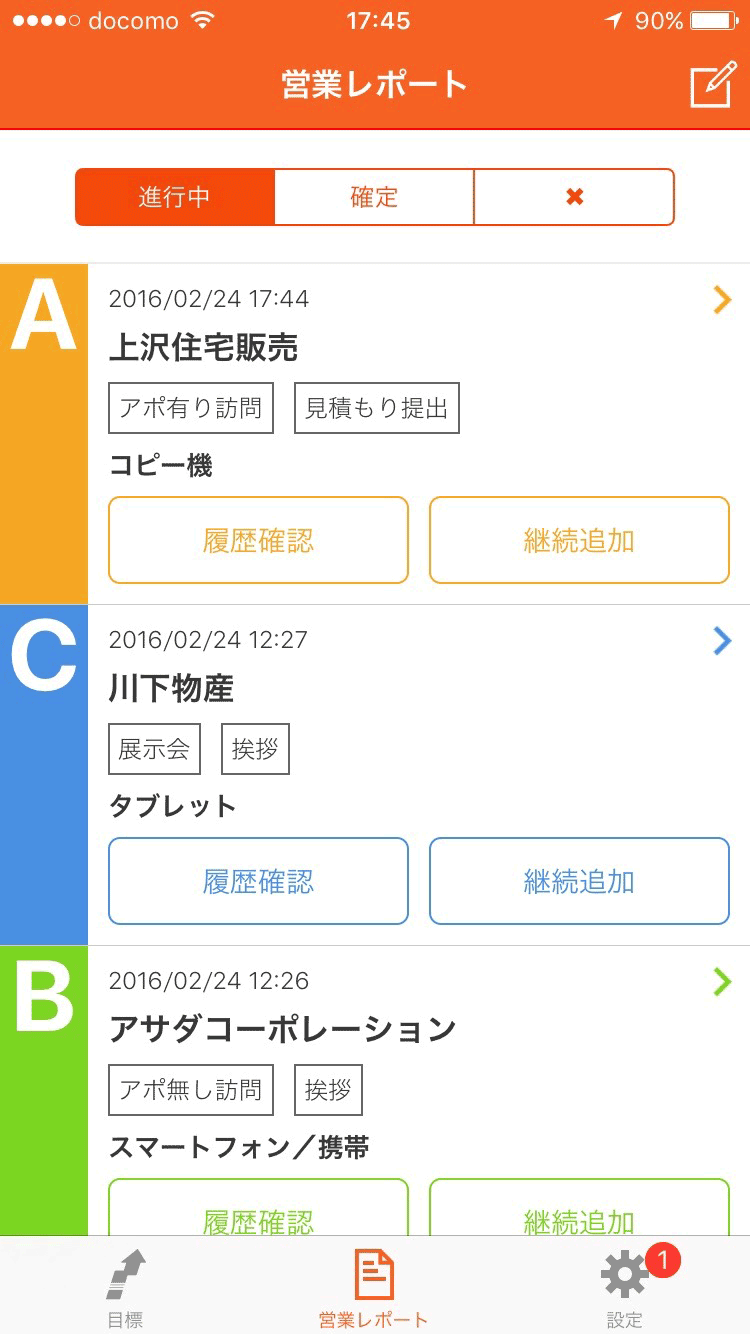This screenshot has height=1334, width=750.
Task: Select the 進行中 segment
Action: click(x=175, y=197)
